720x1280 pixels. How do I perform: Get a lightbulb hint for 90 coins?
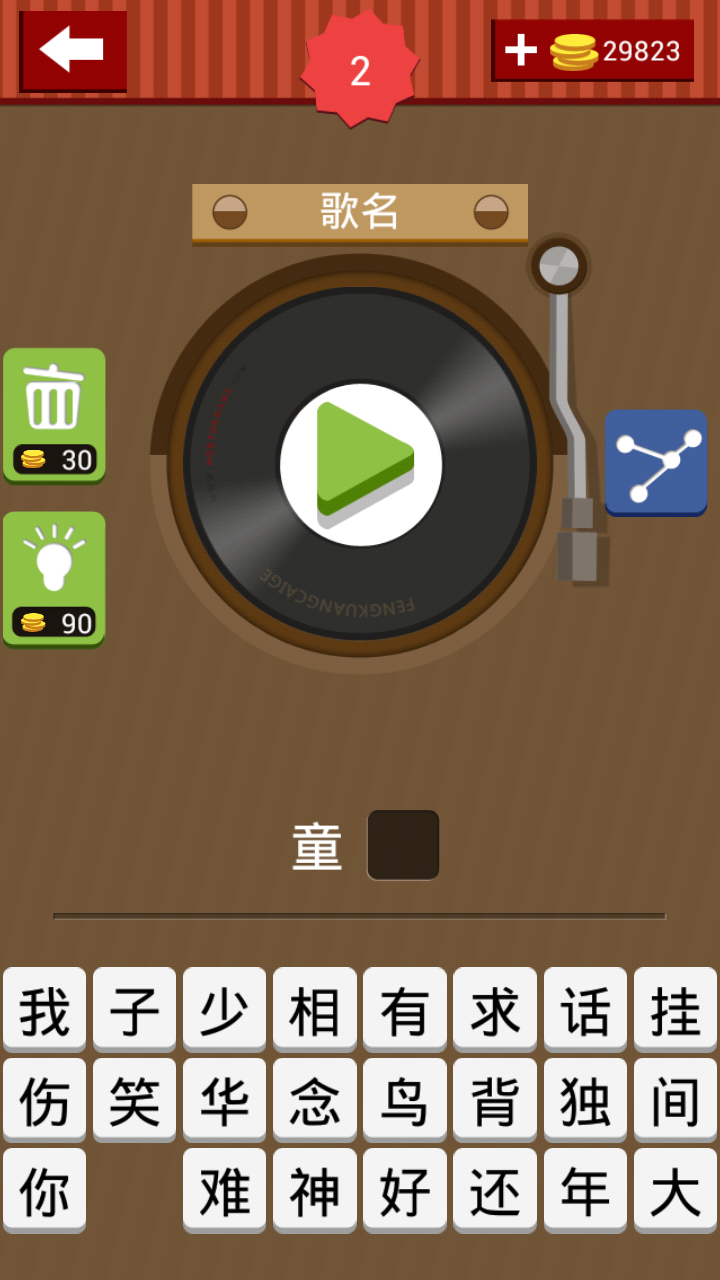point(54,578)
